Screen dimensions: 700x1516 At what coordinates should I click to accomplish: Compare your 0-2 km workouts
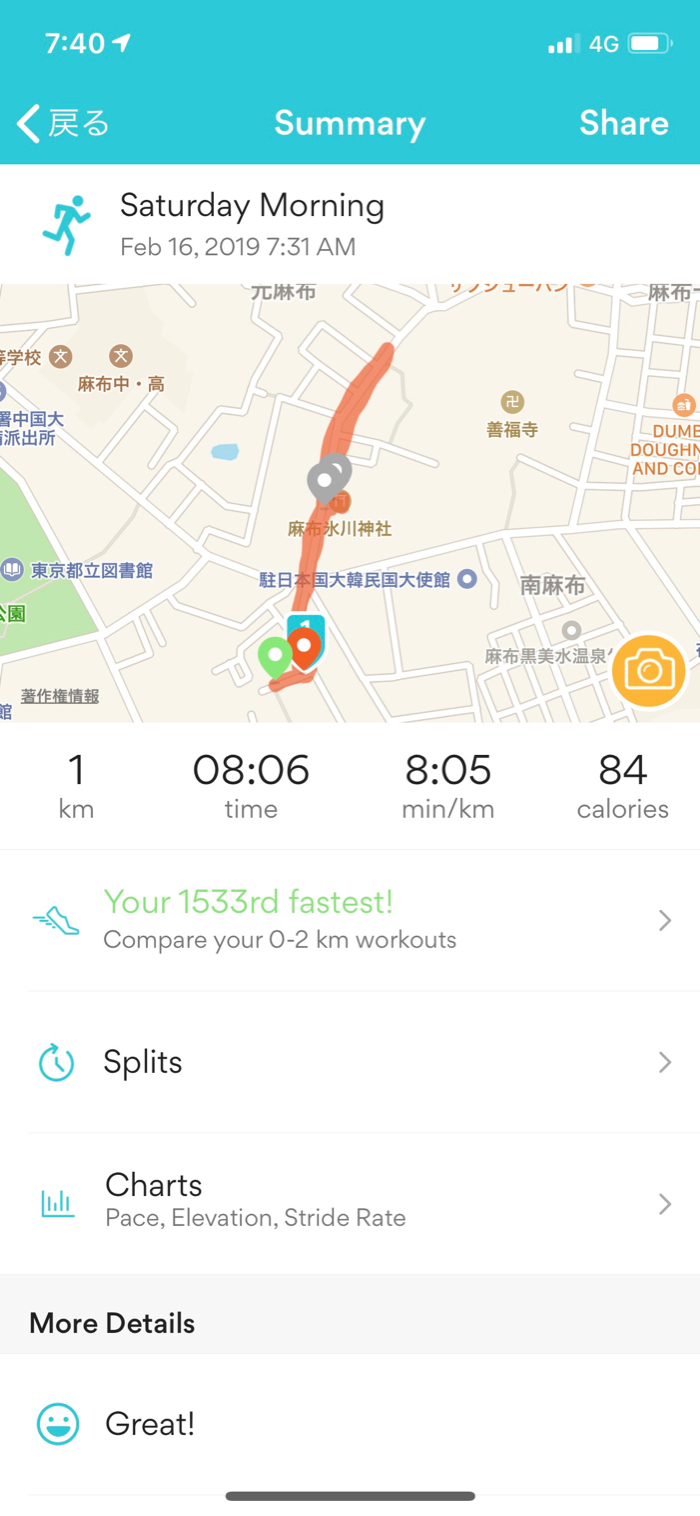click(x=350, y=920)
